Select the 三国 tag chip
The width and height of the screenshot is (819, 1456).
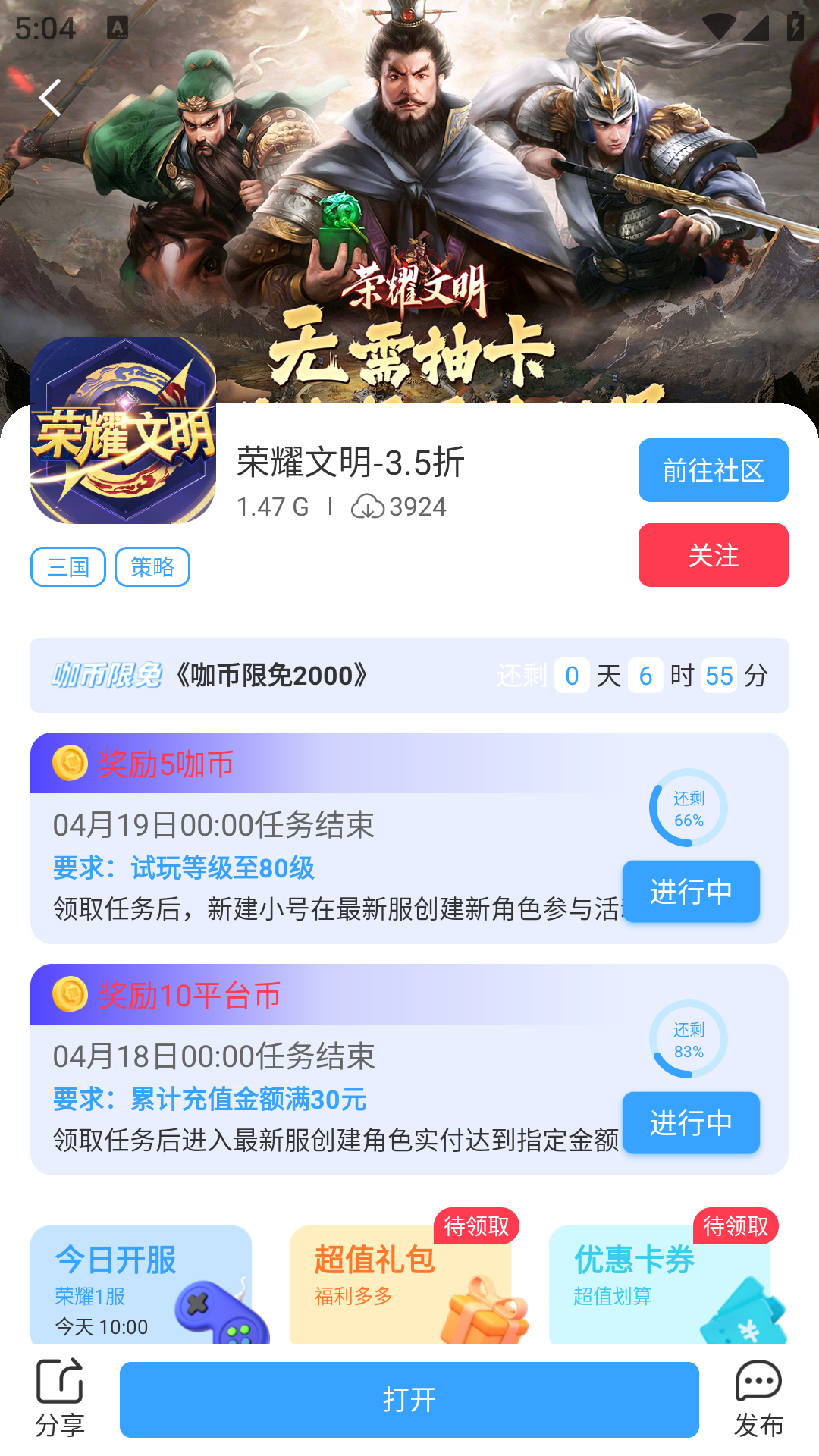pos(68,566)
